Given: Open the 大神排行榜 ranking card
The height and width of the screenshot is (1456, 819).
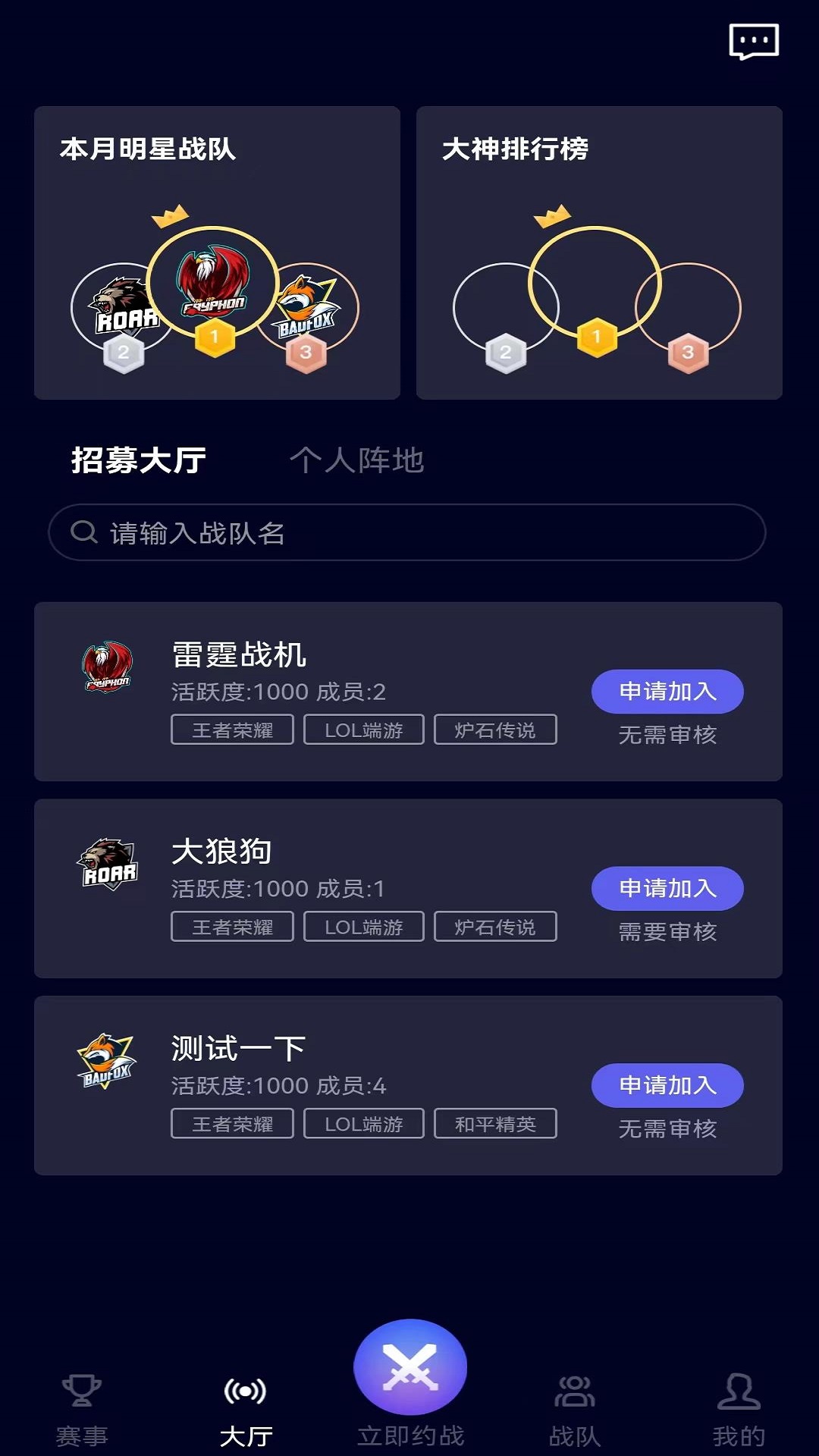Looking at the screenshot, I should 599,253.
